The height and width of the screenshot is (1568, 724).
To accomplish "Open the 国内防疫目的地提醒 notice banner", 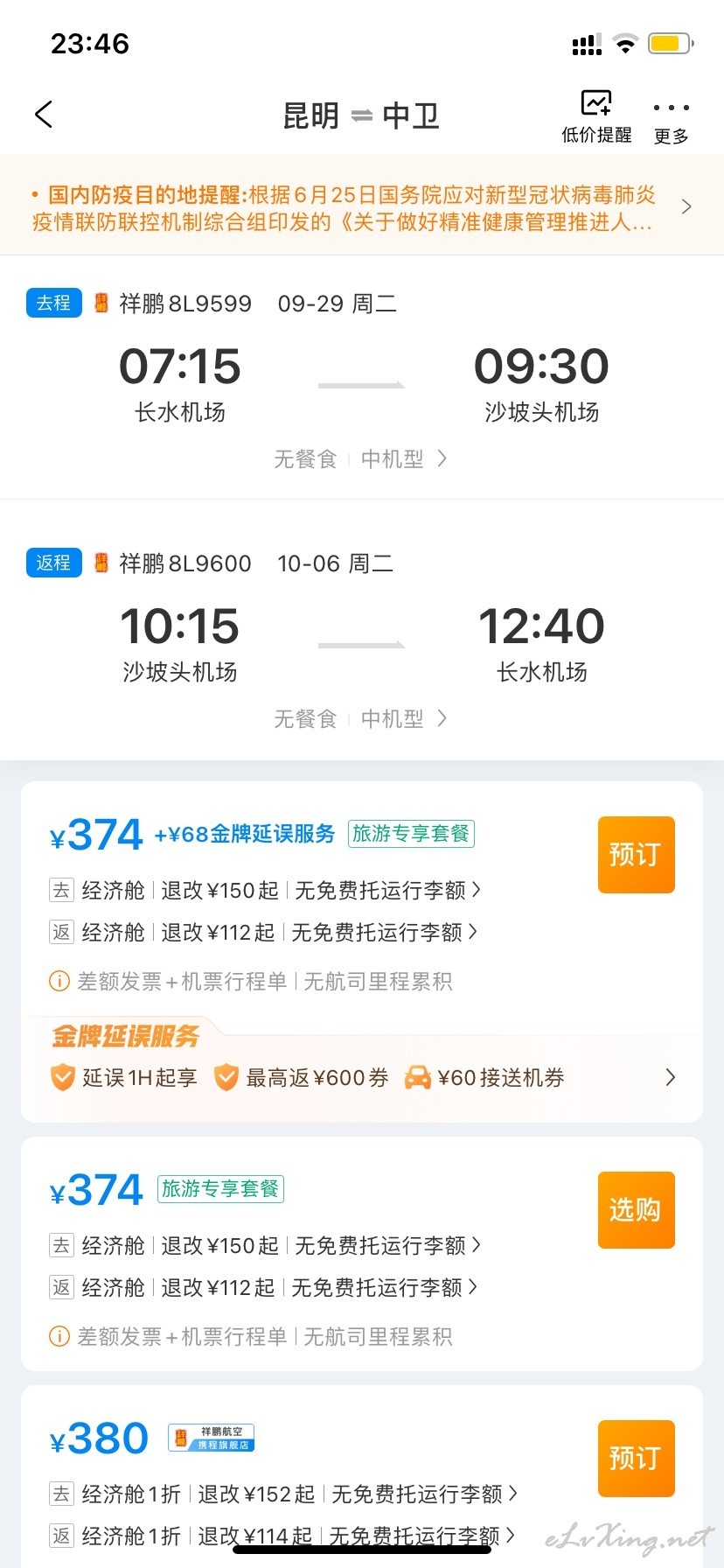I will [362, 207].
